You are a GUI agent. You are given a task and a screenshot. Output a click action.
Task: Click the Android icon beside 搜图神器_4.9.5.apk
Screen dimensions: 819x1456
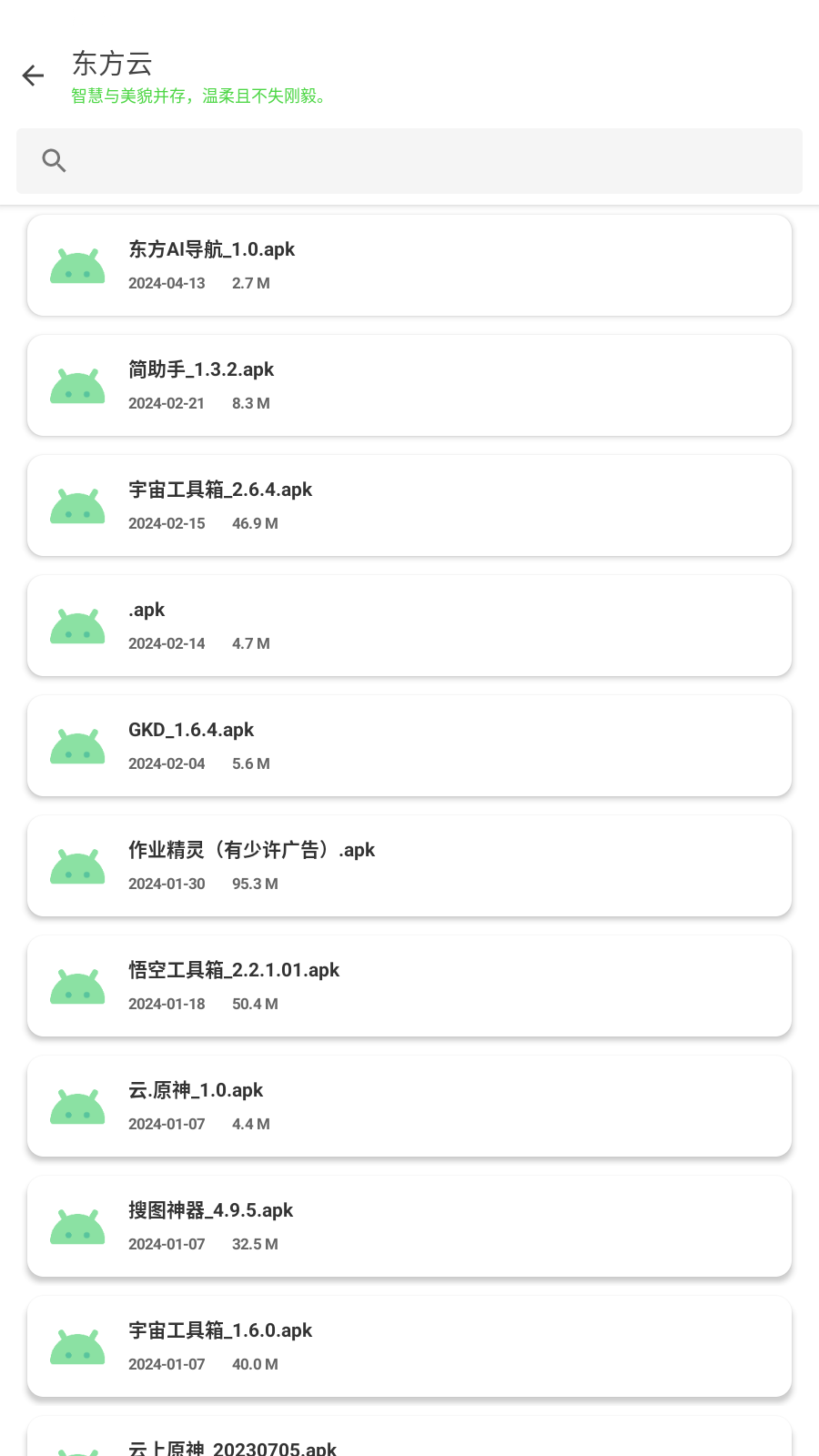pos(77,1226)
